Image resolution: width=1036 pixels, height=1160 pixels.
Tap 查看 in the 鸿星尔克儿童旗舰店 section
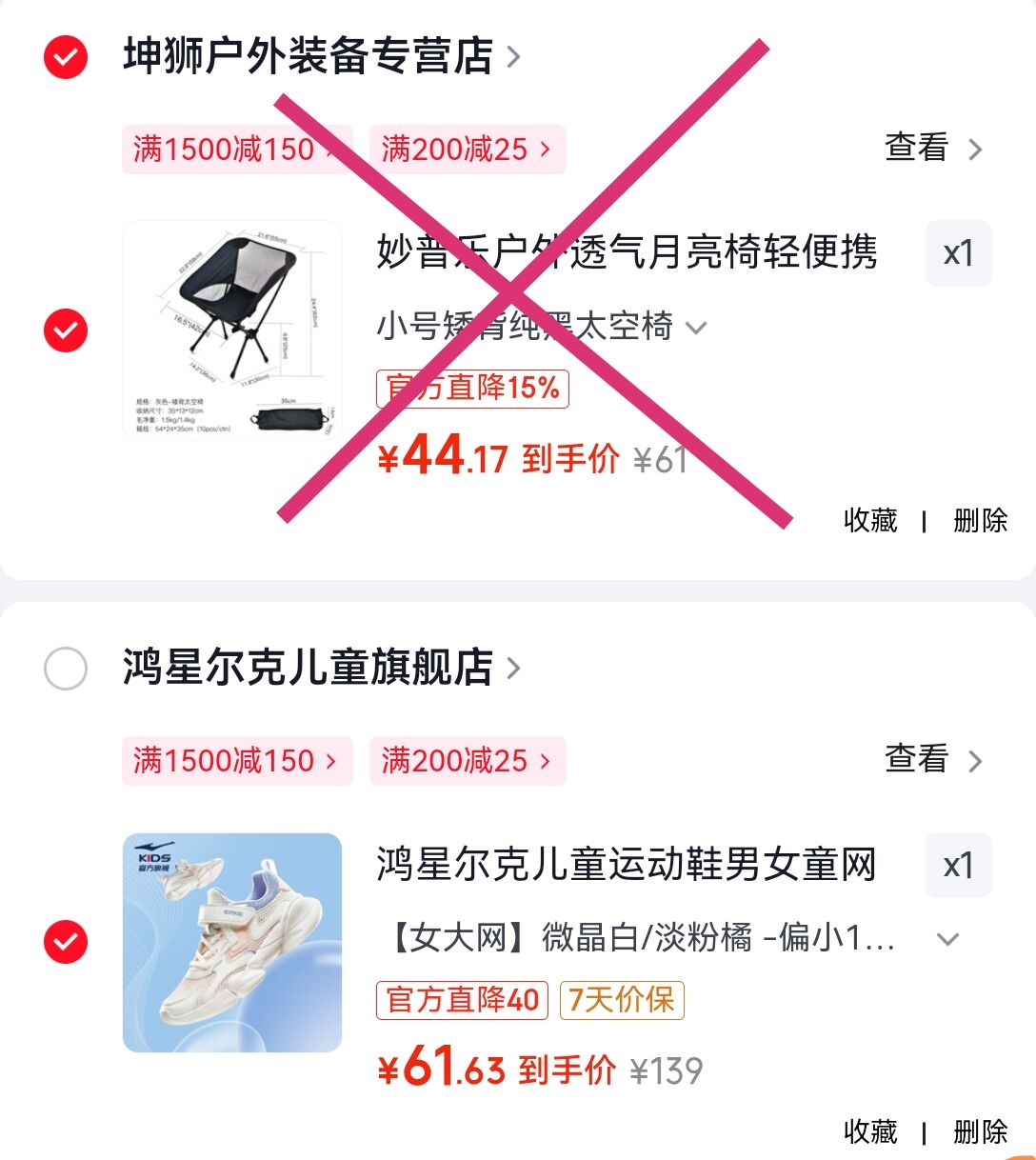[x=932, y=760]
